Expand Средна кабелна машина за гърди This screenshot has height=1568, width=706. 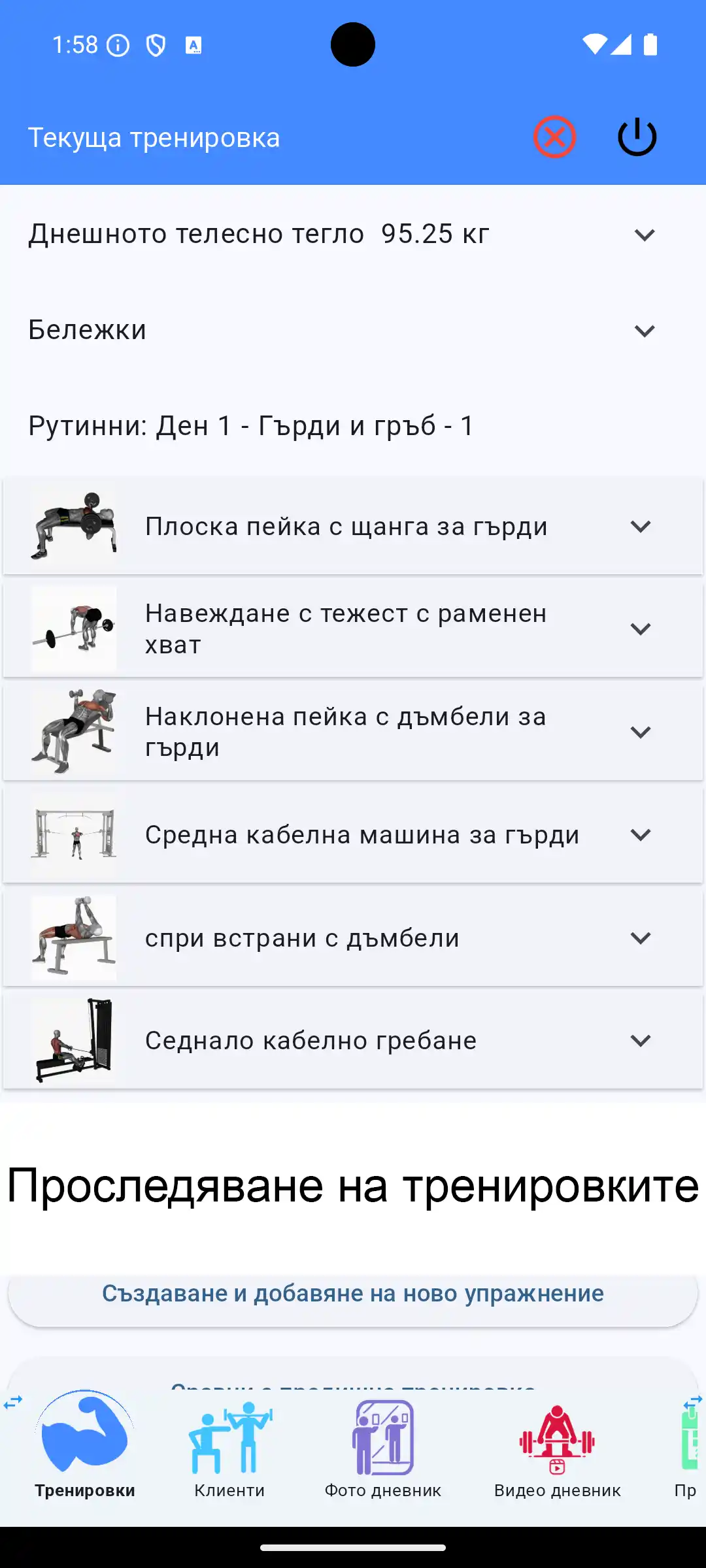click(x=640, y=834)
